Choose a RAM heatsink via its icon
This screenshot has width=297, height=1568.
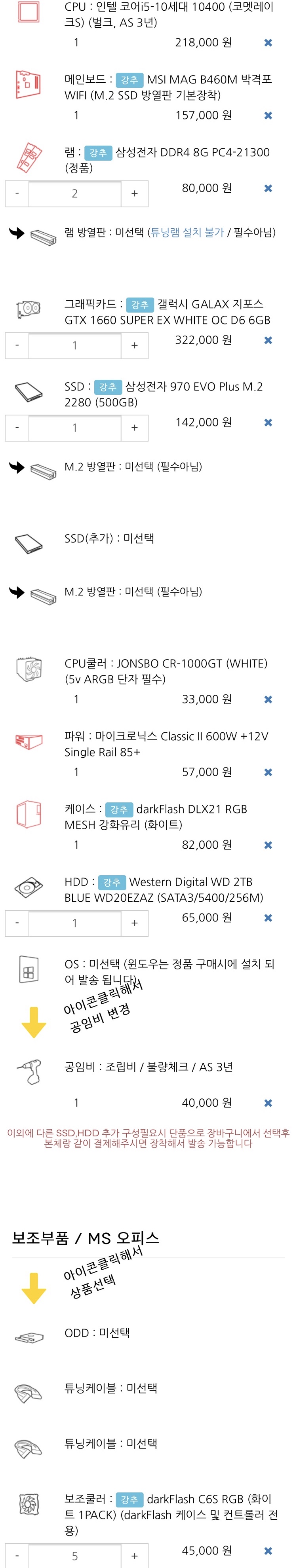click(x=43, y=234)
